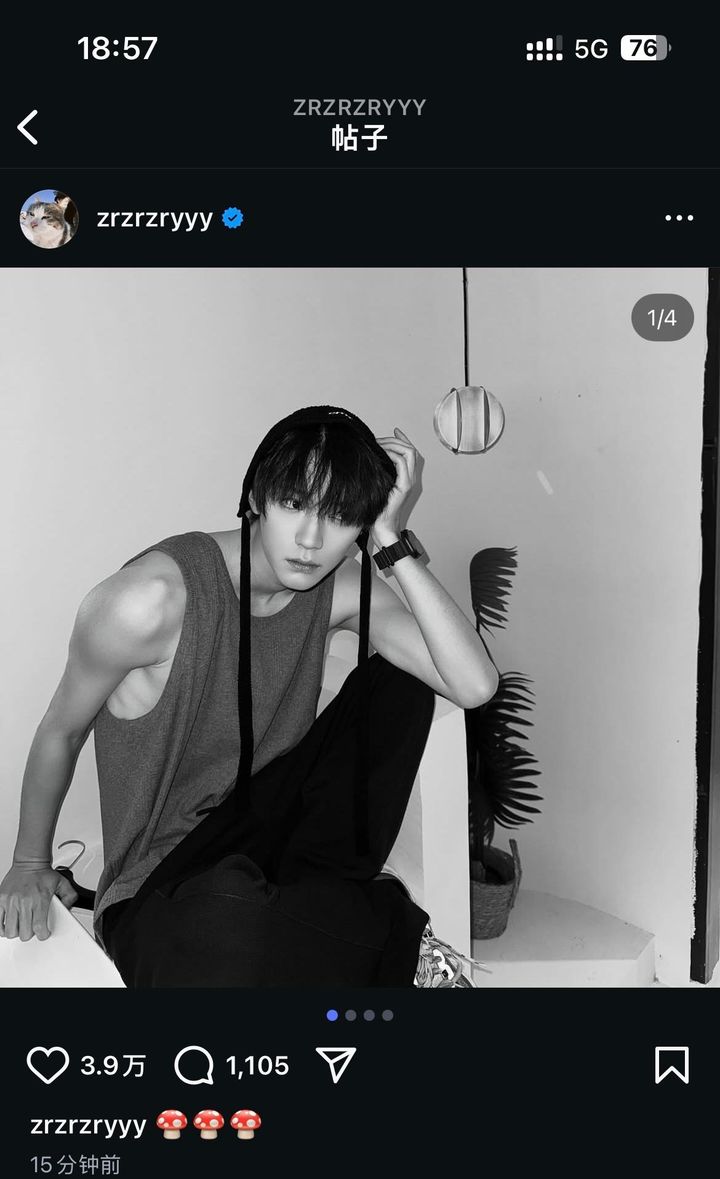Image resolution: width=720 pixels, height=1179 pixels.
Task: Open the zrzrzryyy username in post header
Action: tap(154, 218)
